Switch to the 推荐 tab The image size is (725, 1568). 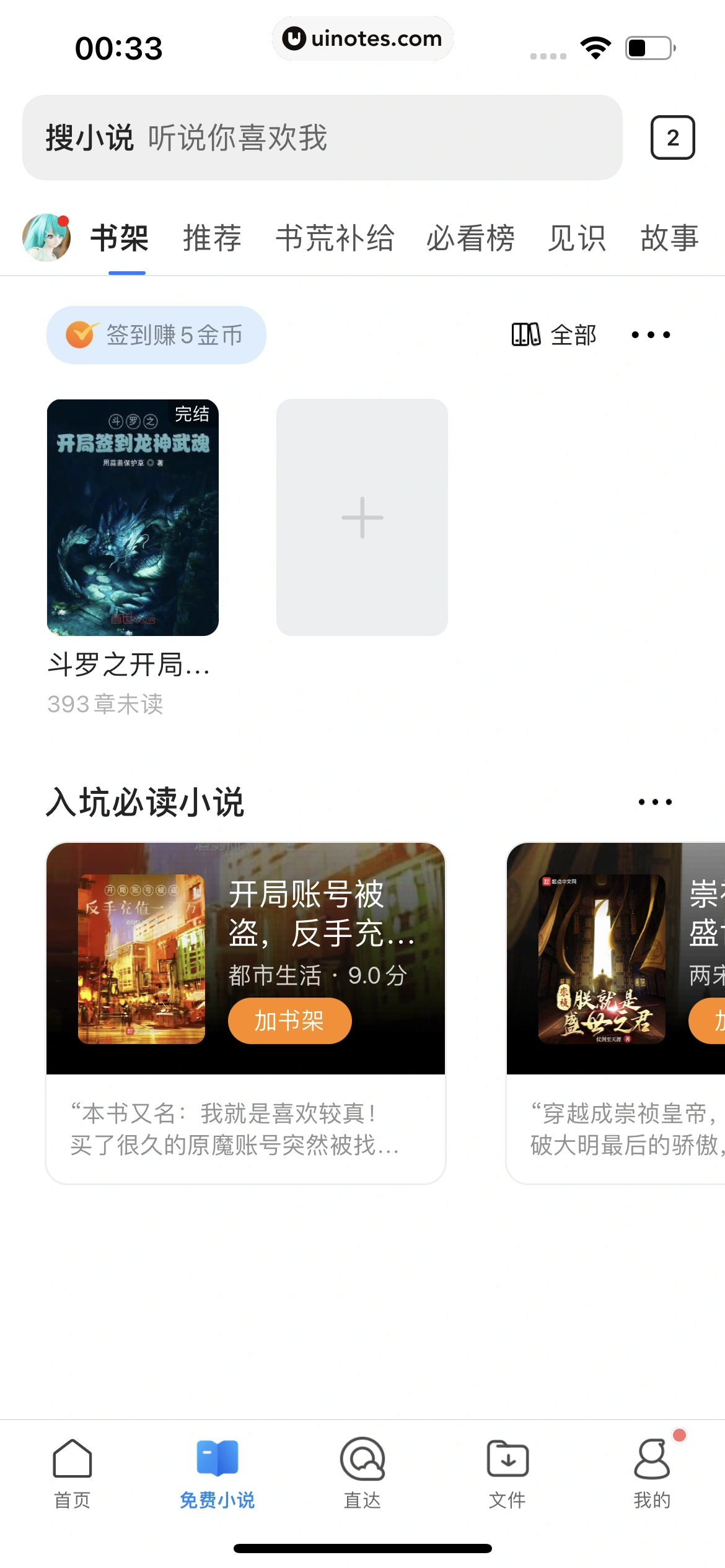[x=212, y=238]
